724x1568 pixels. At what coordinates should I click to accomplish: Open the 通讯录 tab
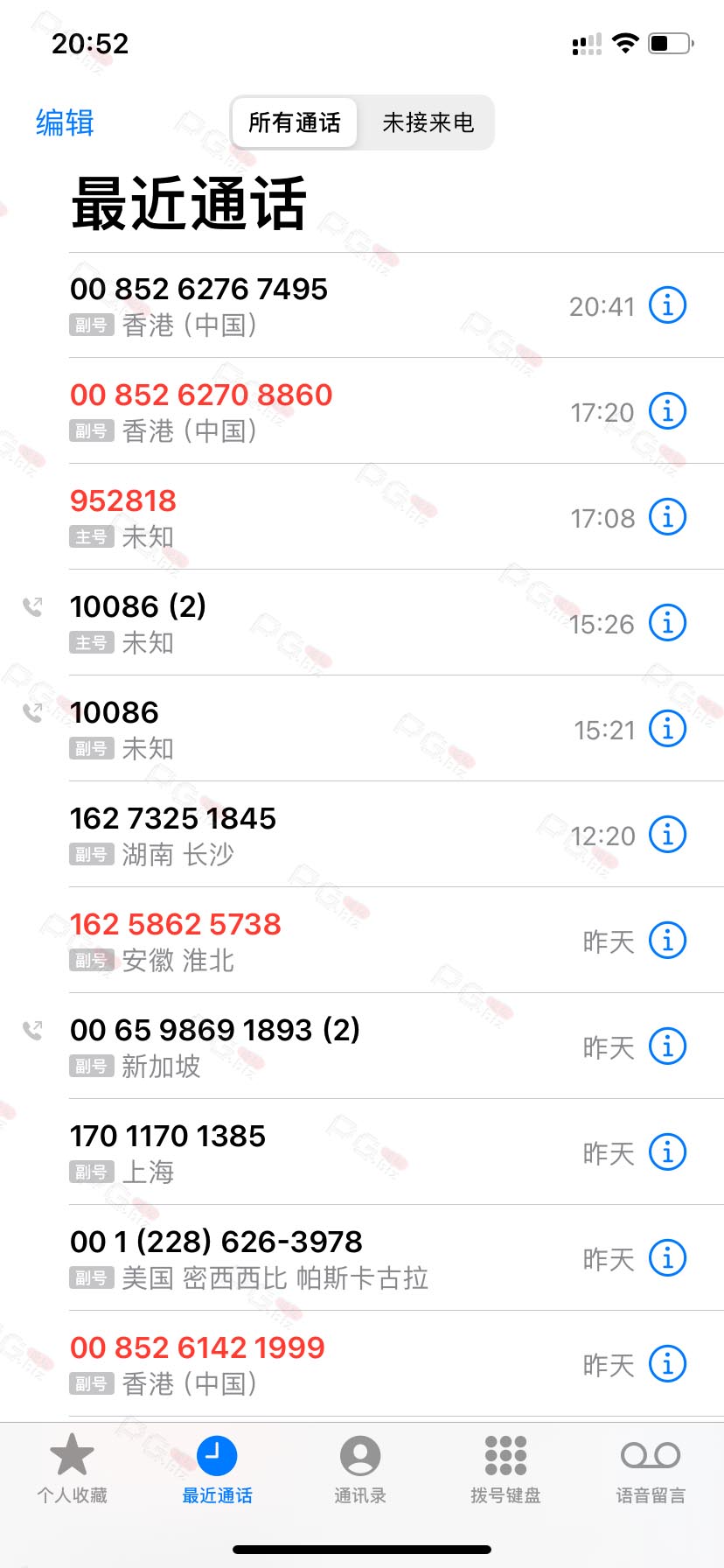coord(360,1470)
